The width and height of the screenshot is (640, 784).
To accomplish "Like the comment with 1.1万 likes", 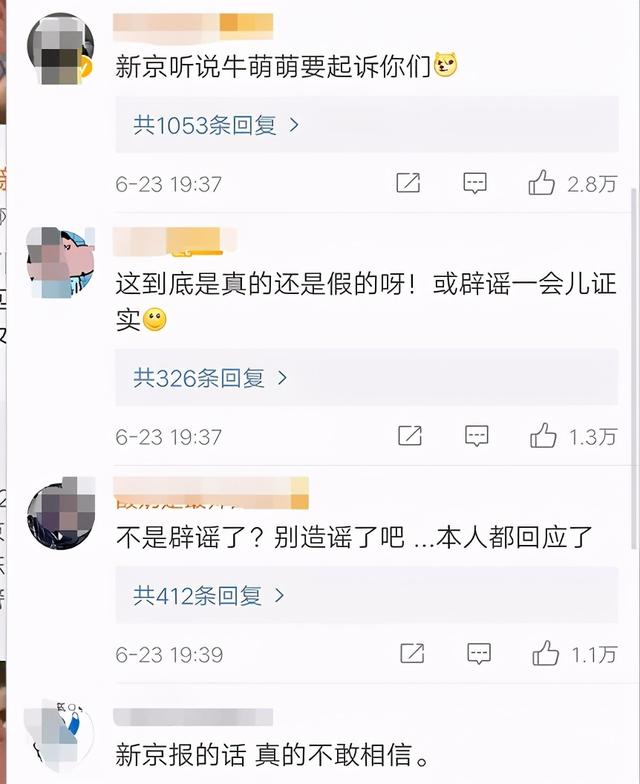I will point(545,654).
